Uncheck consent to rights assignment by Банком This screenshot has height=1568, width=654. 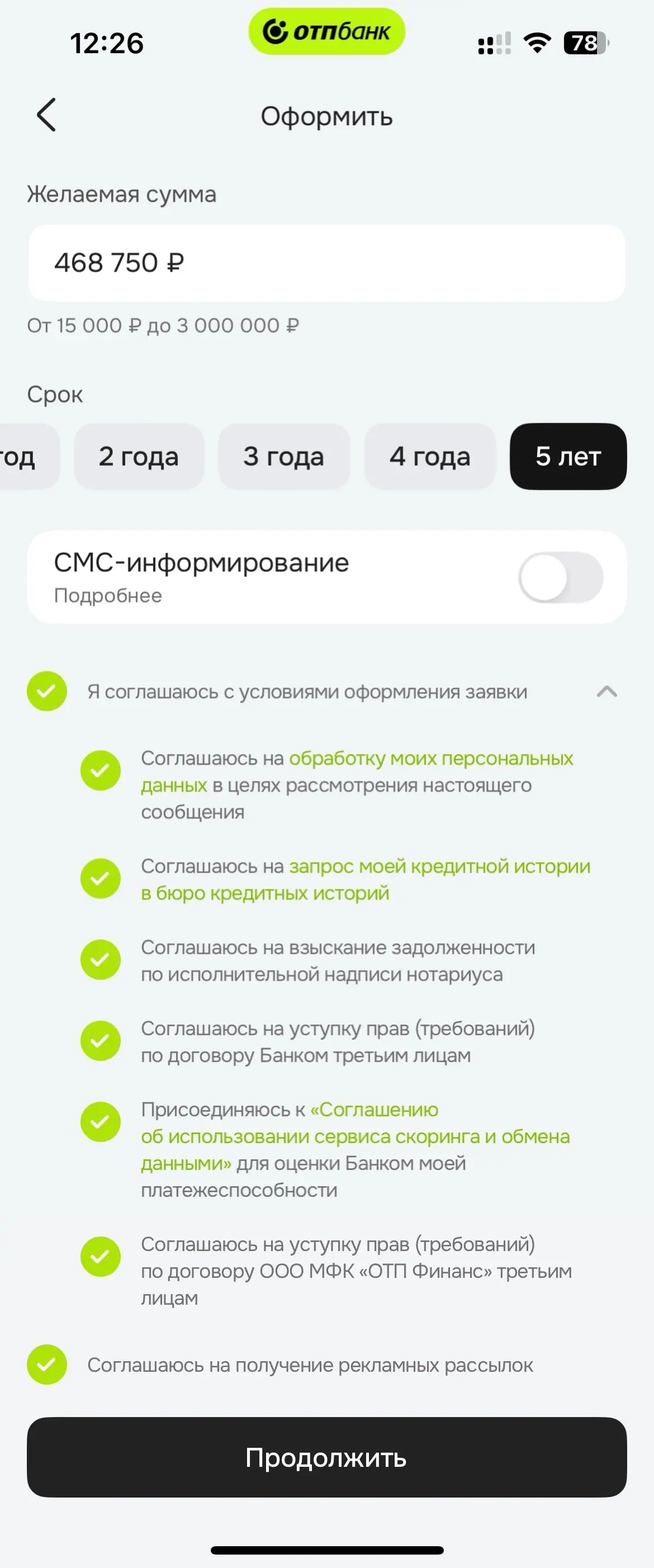tap(101, 1041)
